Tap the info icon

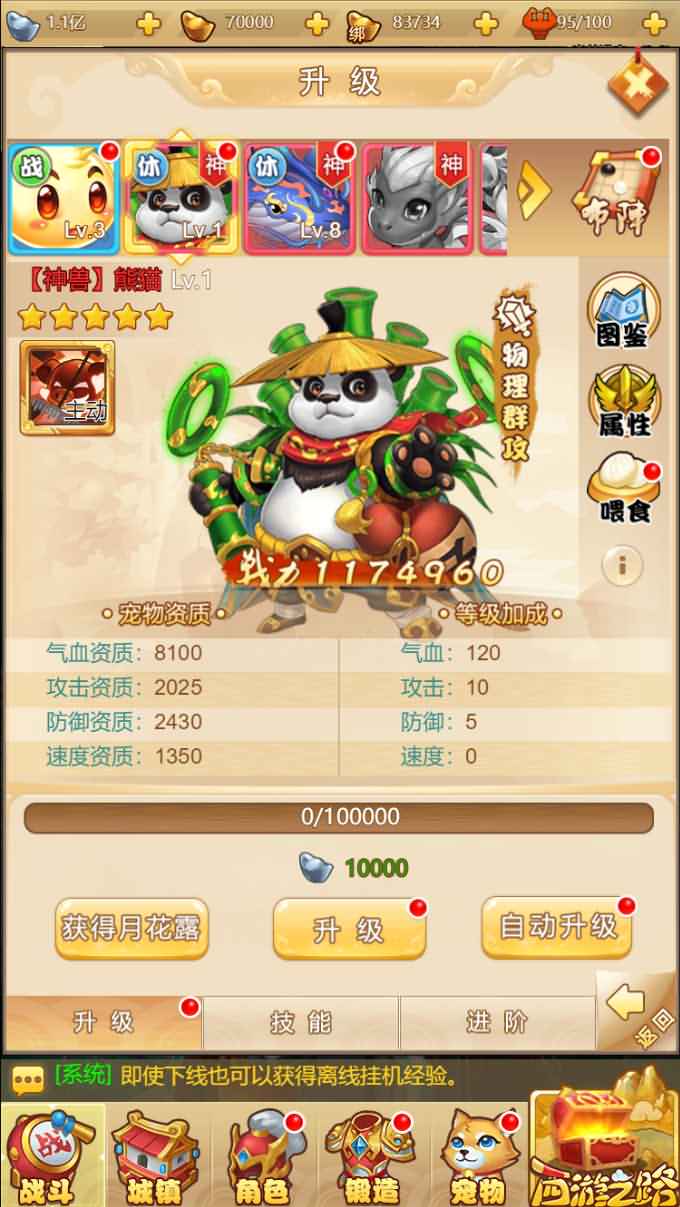tap(621, 566)
